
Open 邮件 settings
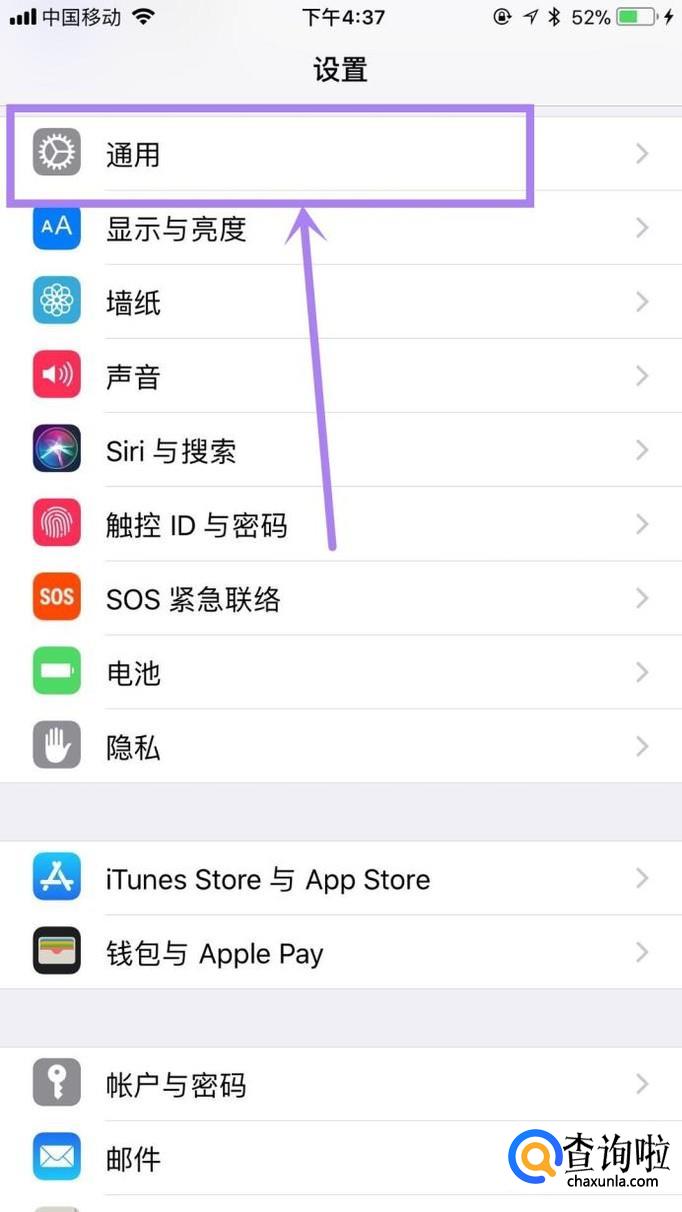pyautogui.click(x=341, y=1158)
